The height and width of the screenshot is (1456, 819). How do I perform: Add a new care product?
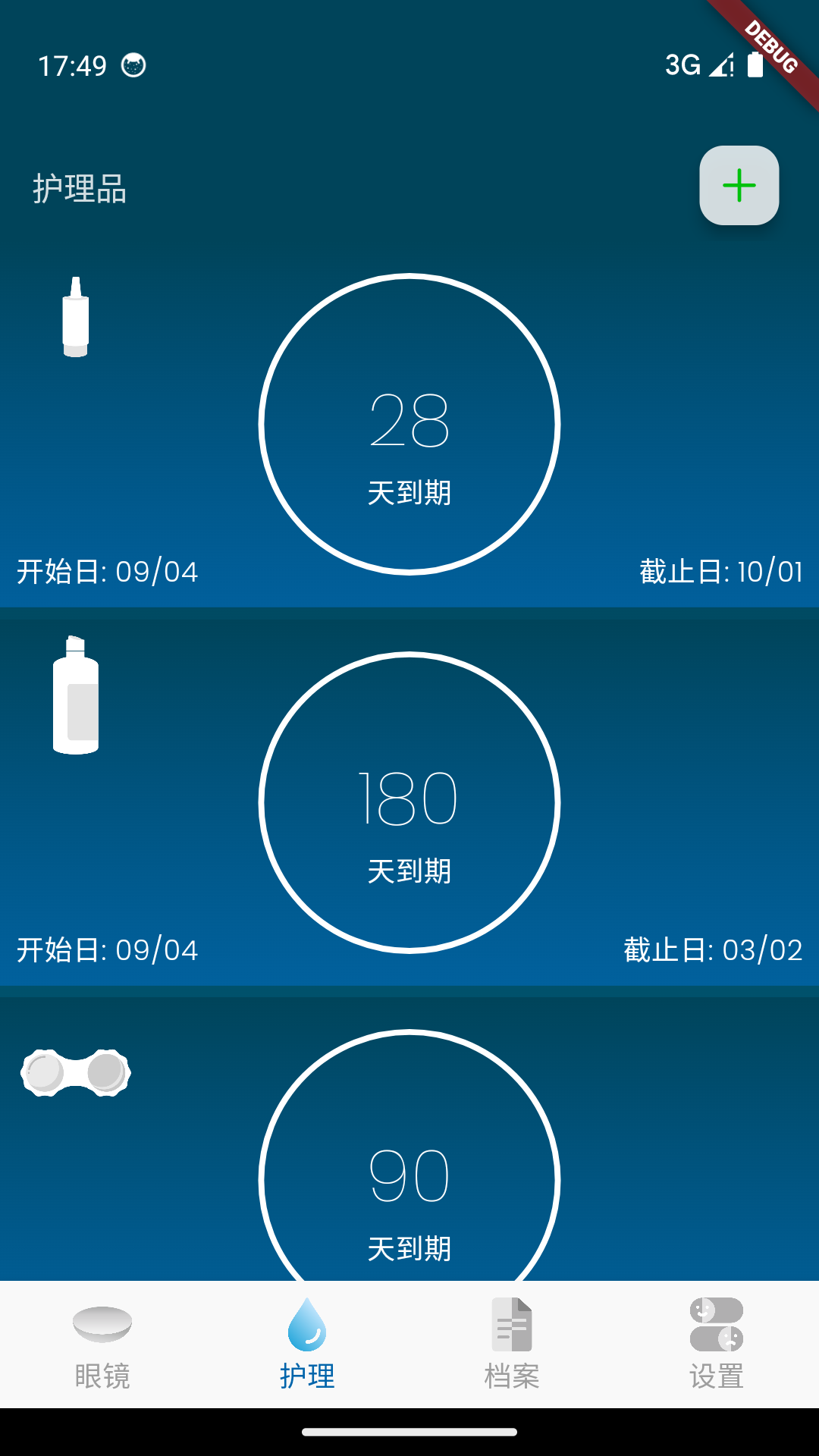coord(739,186)
